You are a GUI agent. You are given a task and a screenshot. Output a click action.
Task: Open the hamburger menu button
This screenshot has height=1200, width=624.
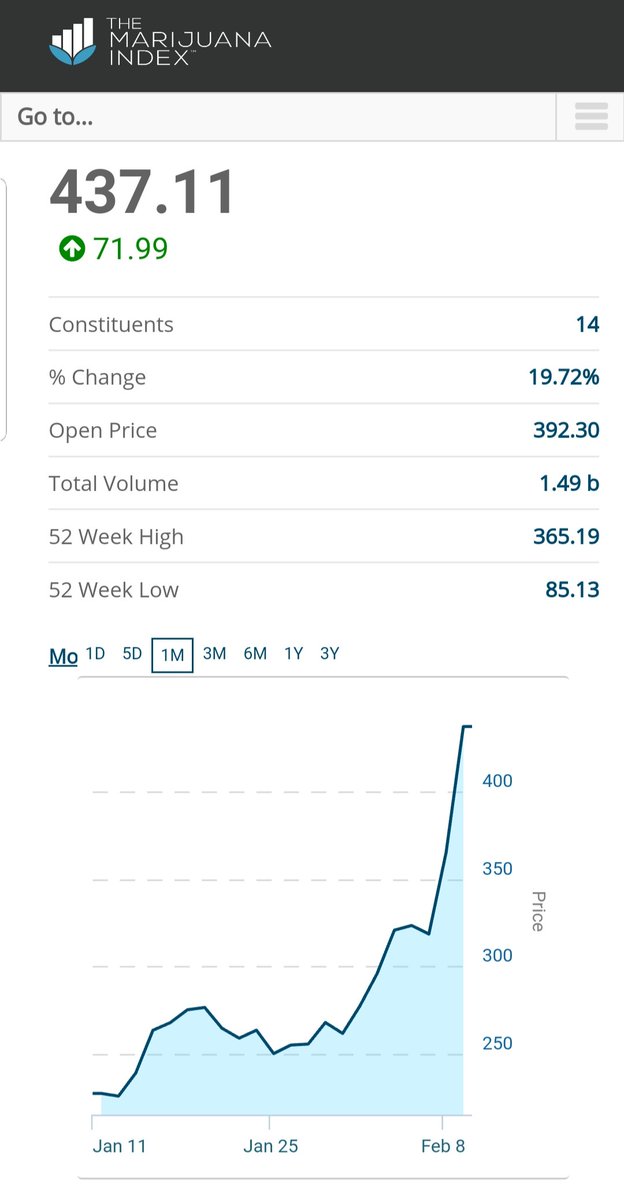(591, 117)
